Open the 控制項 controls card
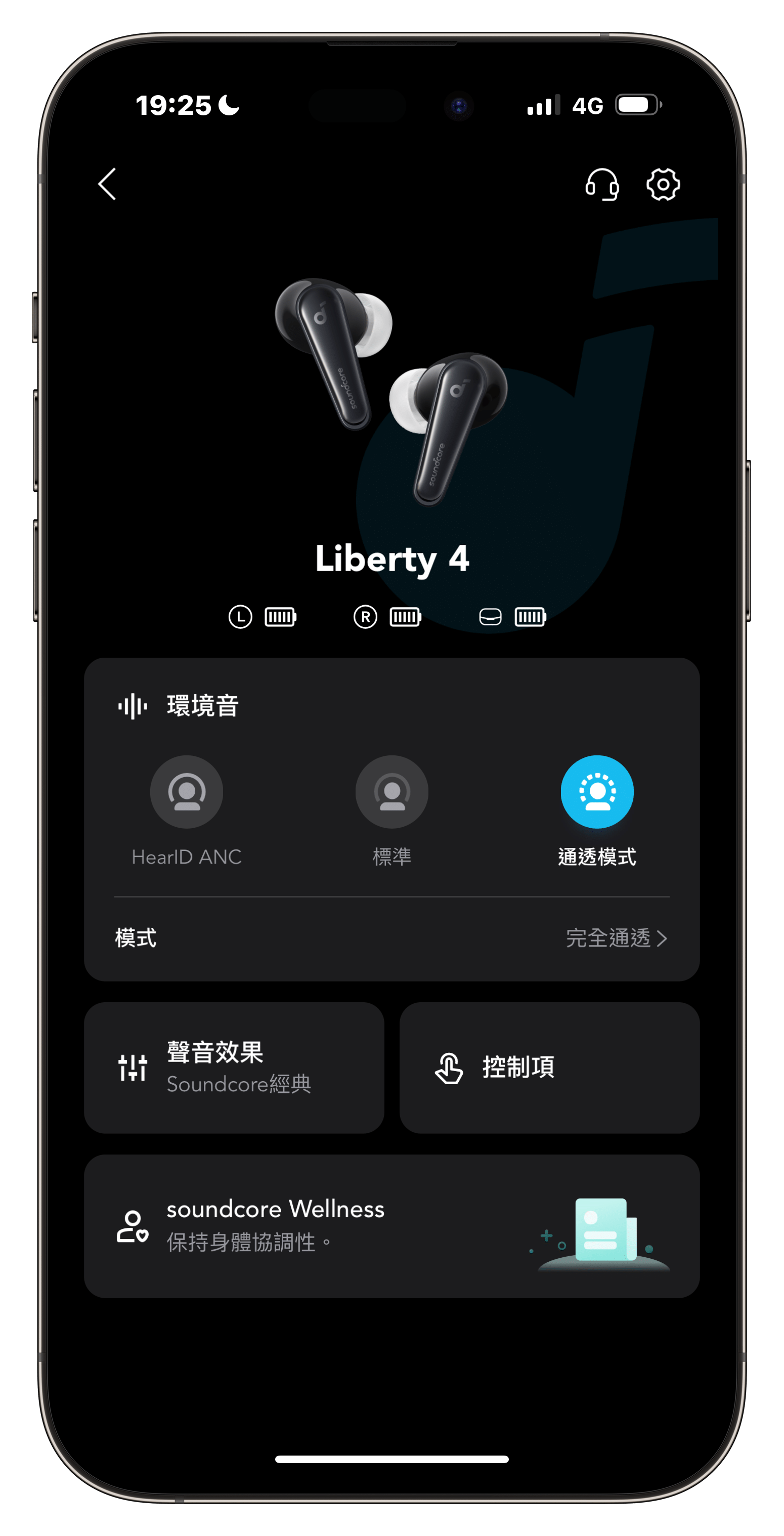This screenshot has height=1536, width=784. pos(549,1068)
